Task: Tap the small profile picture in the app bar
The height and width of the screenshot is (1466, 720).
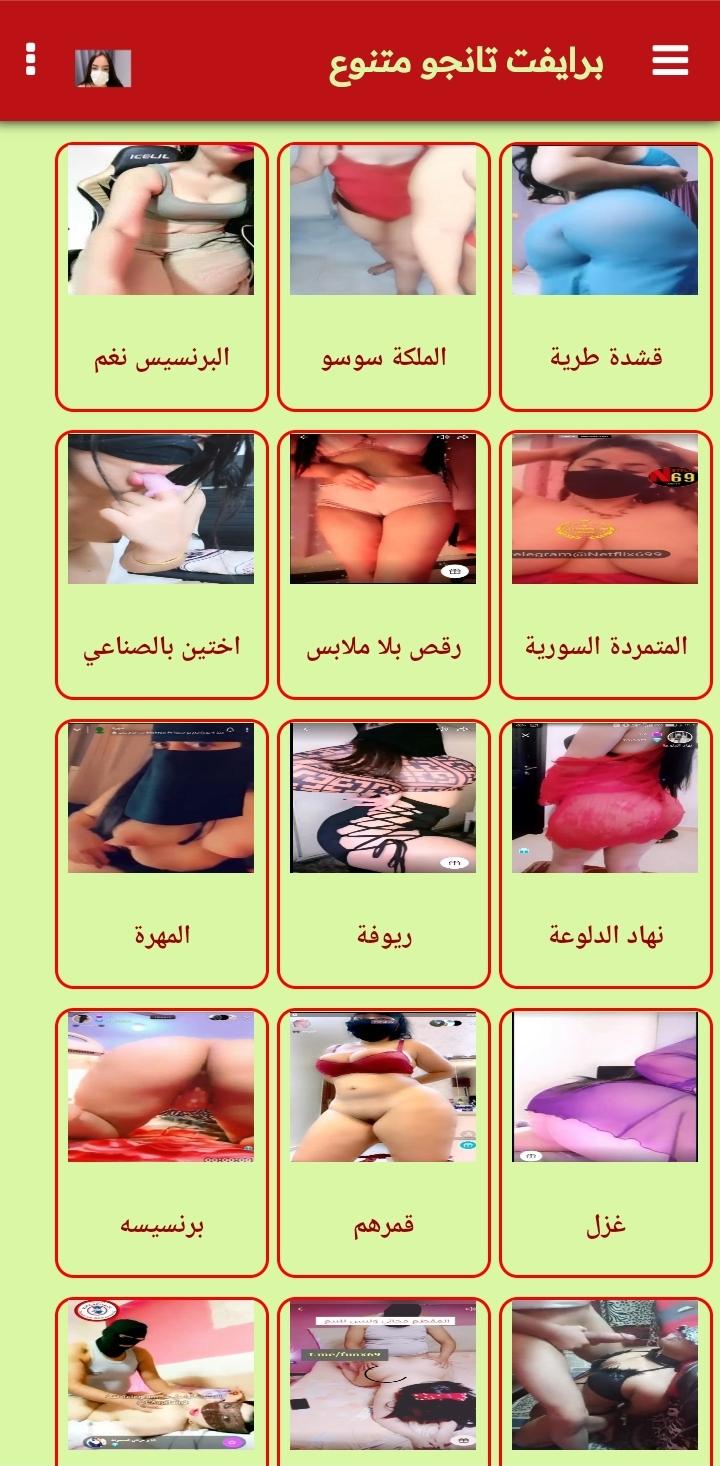Action: pyautogui.click(x=103, y=68)
